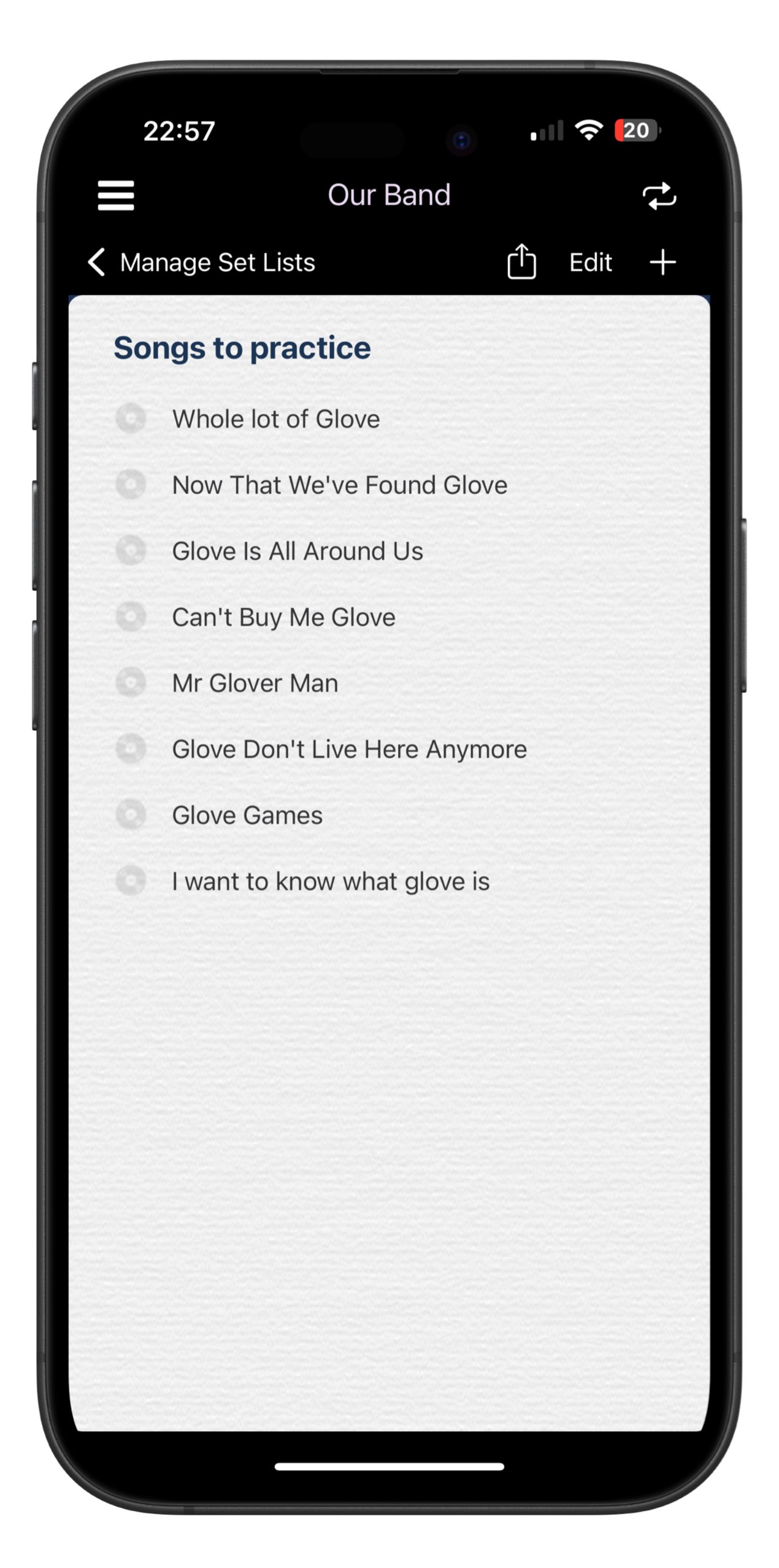The height and width of the screenshot is (1568, 779).
Task: Go back to Manage Set Lists
Action: coord(201,263)
